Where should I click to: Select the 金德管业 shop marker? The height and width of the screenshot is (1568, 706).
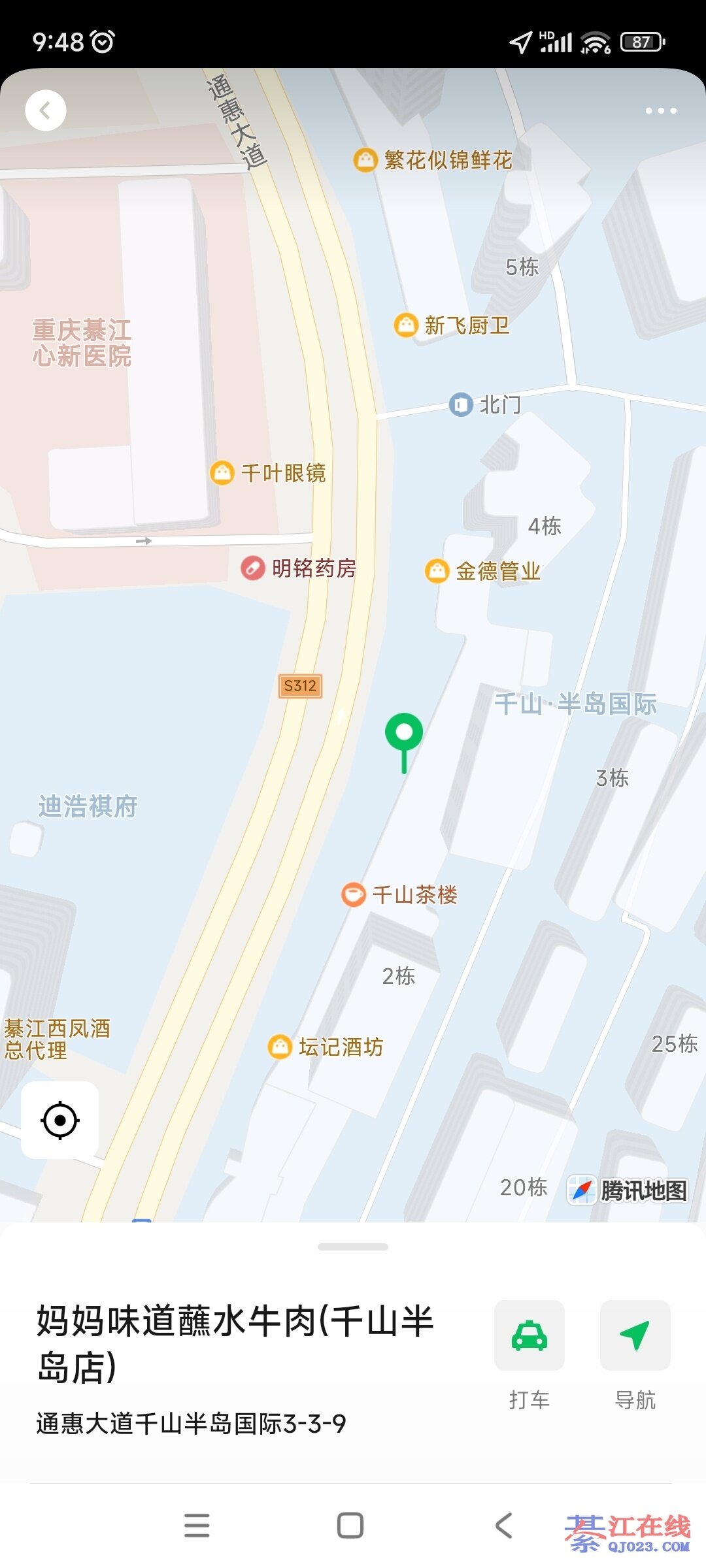[x=437, y=571]
